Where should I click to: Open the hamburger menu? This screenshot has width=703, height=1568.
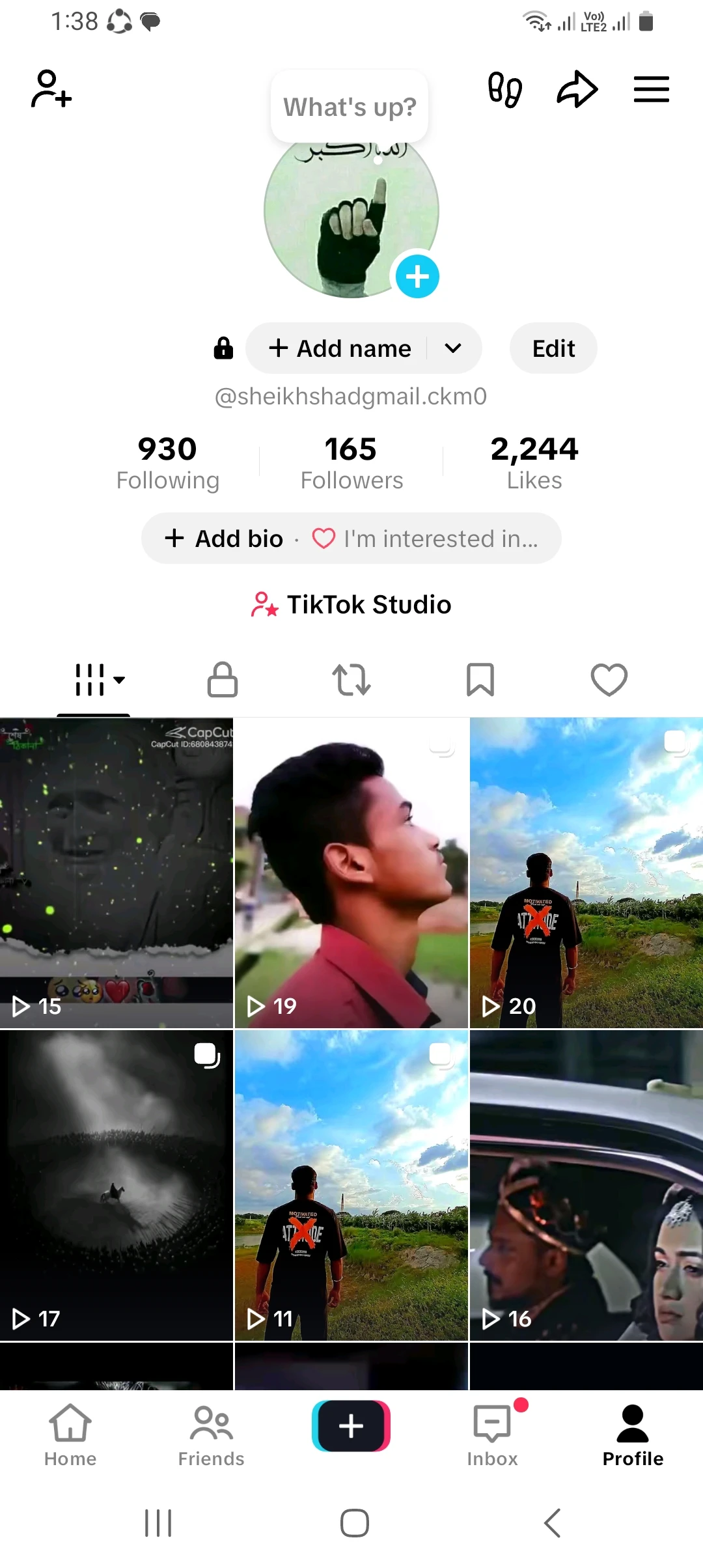(651, 89)
